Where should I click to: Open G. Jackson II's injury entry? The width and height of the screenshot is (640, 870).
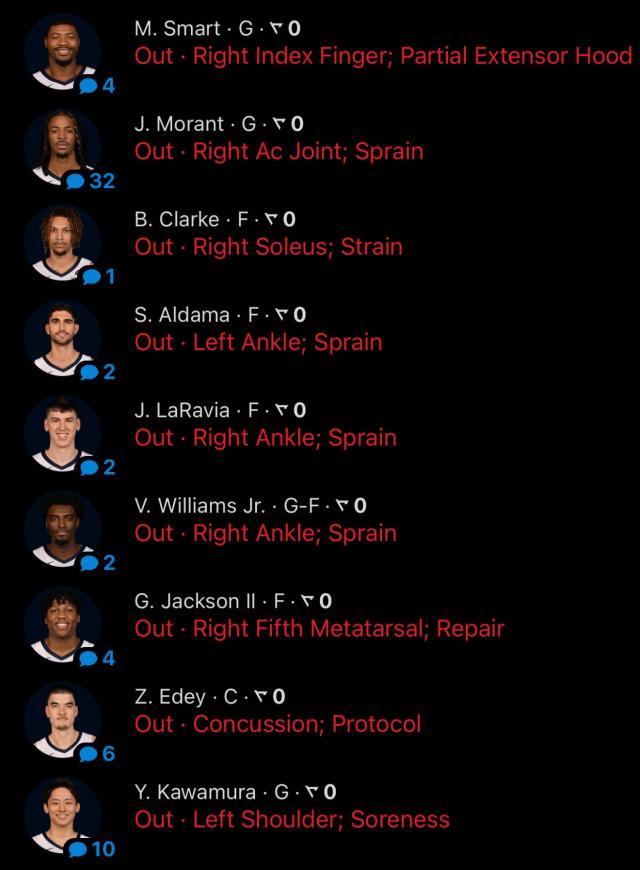coord(319,629)
